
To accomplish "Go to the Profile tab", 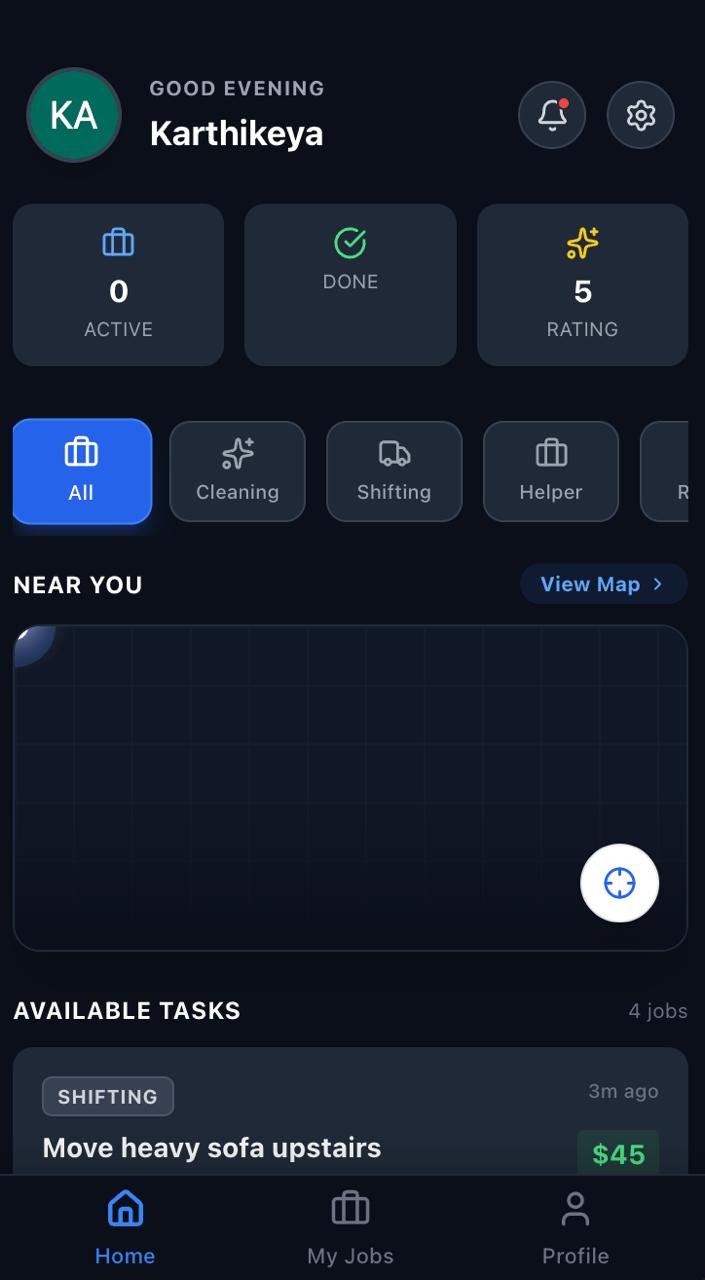I will 575,1228.
